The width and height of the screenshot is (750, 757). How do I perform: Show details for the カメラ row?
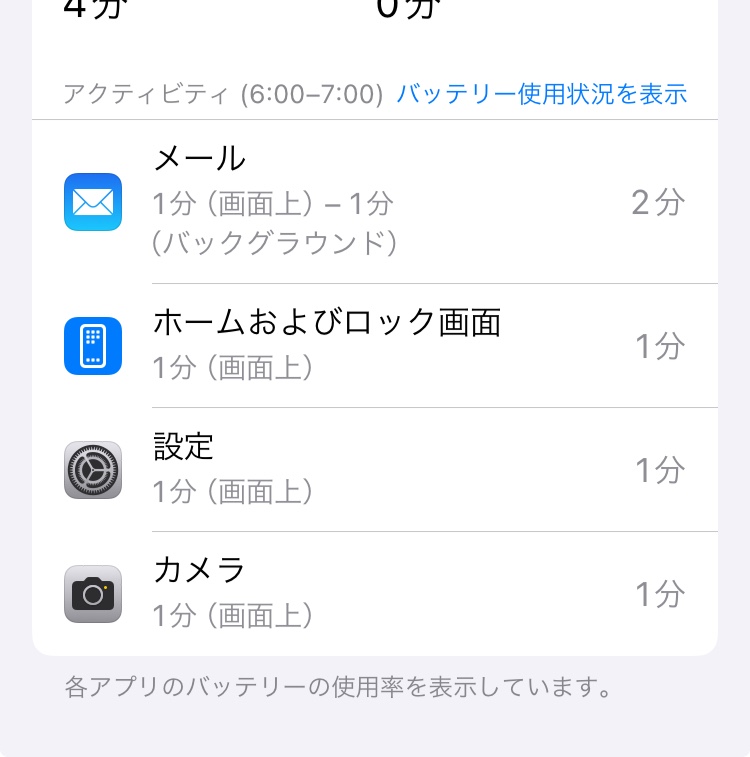(375, 594)
